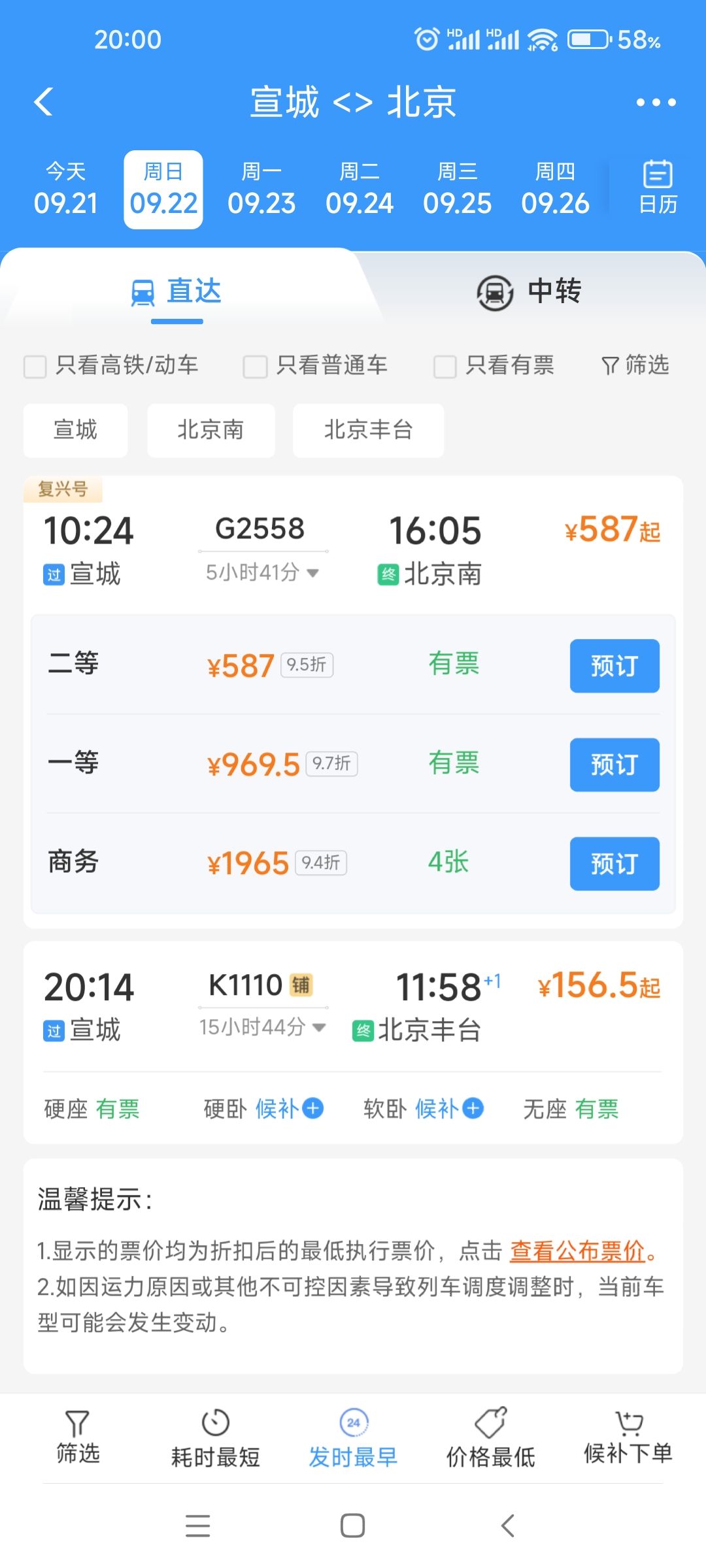The height and width of the screenshot is (1568, 706).
Task: Check 只看高铁/动车 option
Action: [111, 366]
